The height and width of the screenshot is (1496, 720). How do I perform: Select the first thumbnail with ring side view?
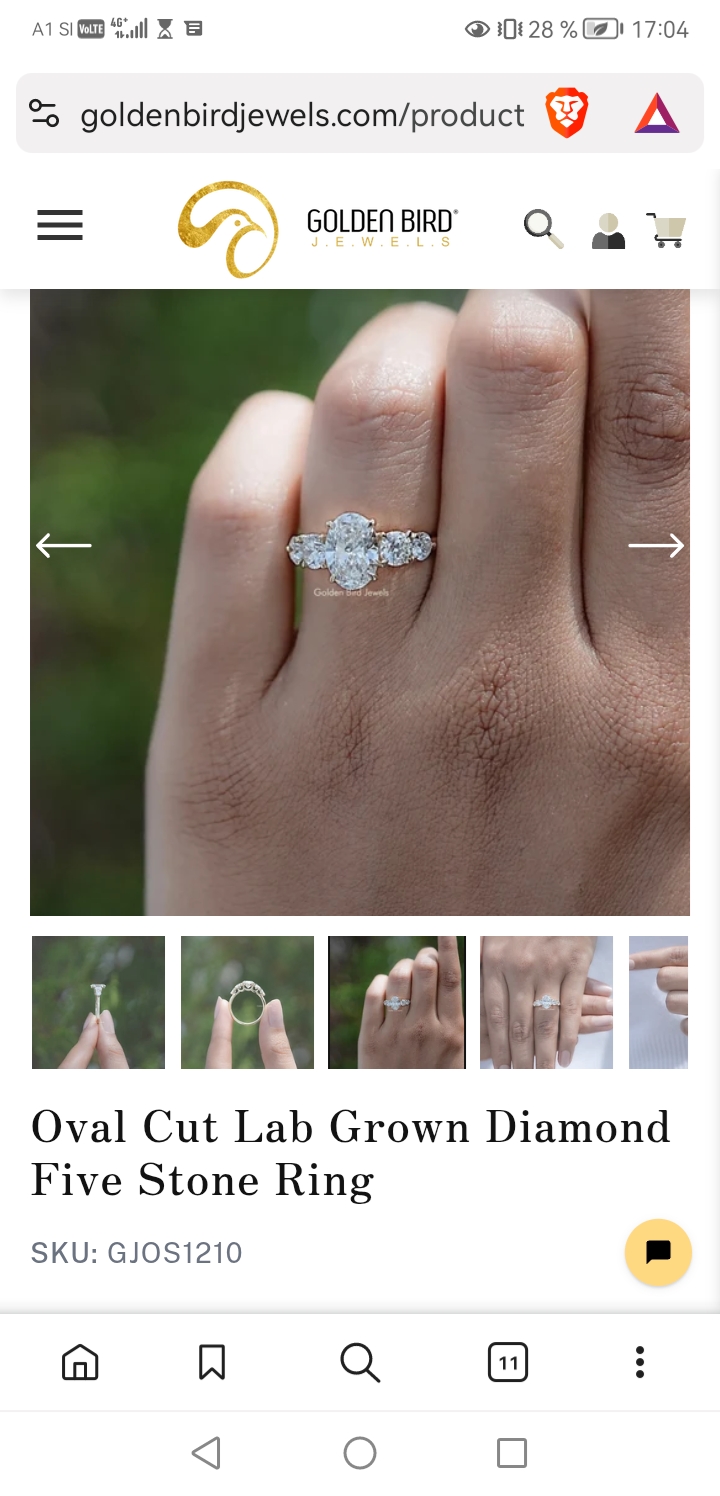point(98,1002)
